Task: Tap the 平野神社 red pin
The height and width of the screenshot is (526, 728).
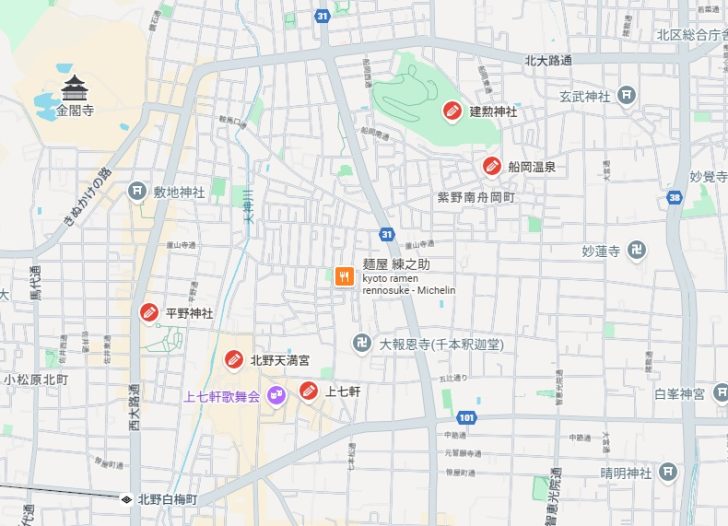Action: point(149,312)
